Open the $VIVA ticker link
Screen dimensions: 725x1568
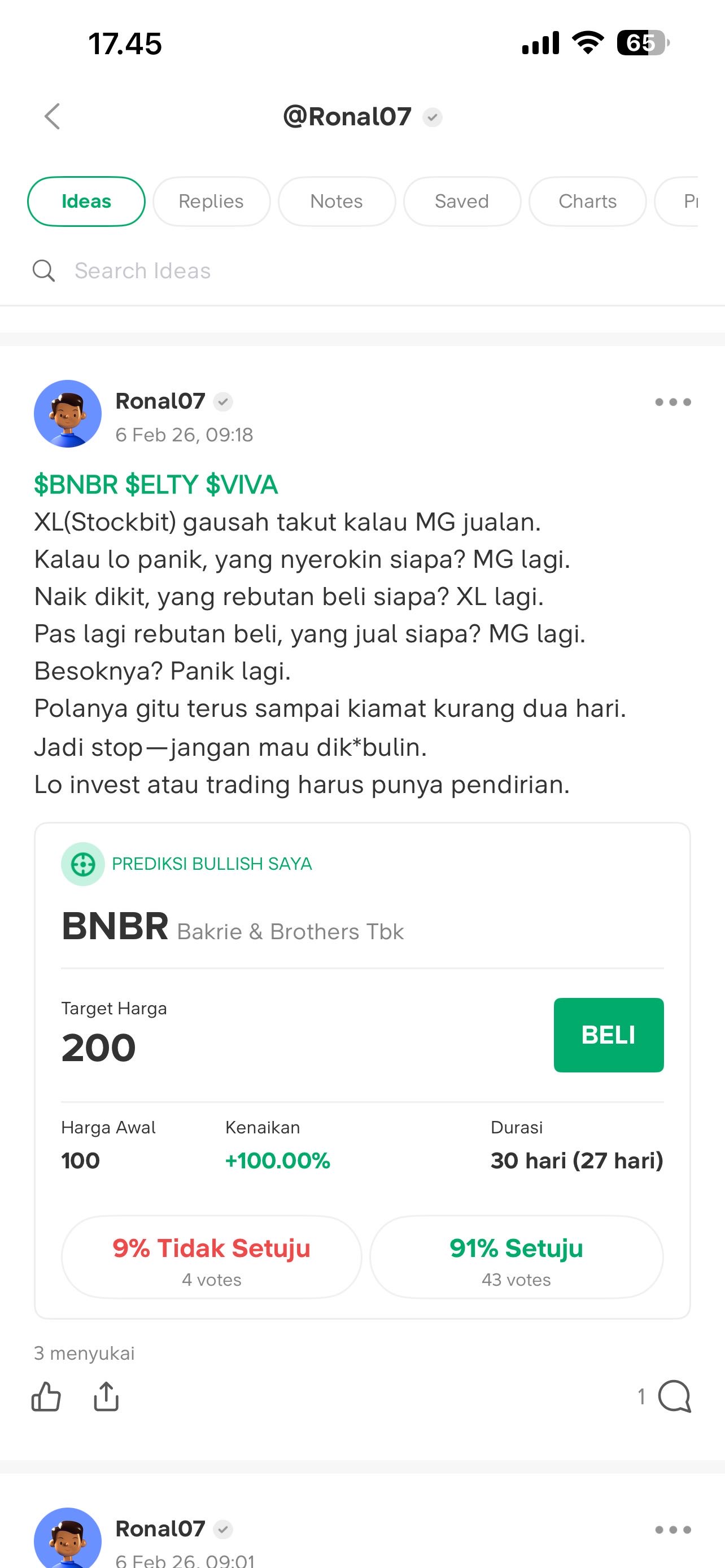click(242, 485)
